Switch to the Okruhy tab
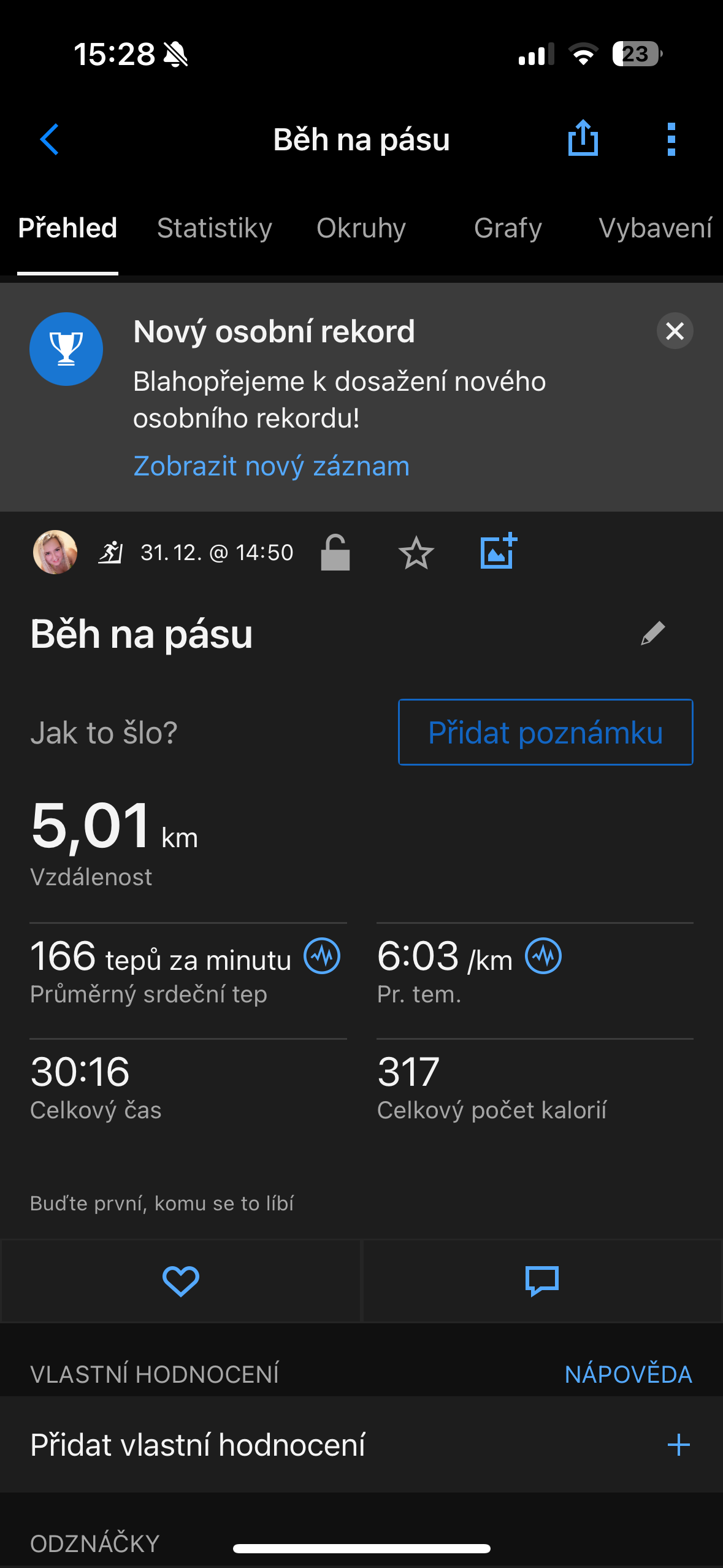The image size is (723, 1568). (361, 228)
